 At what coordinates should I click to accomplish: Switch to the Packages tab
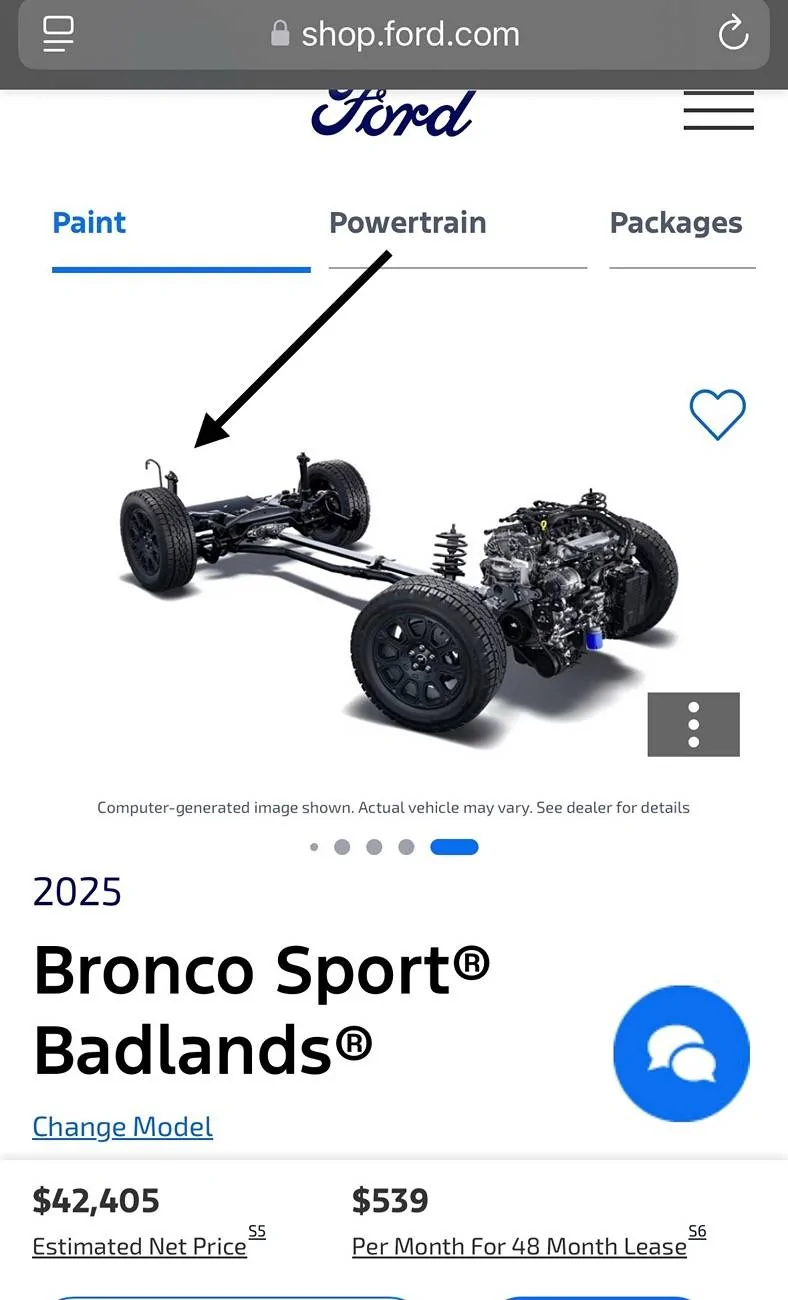676,223
